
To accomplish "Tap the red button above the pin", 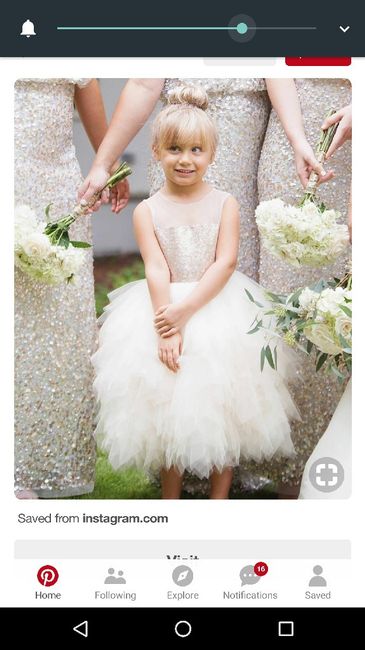I will tap(318, 61).
